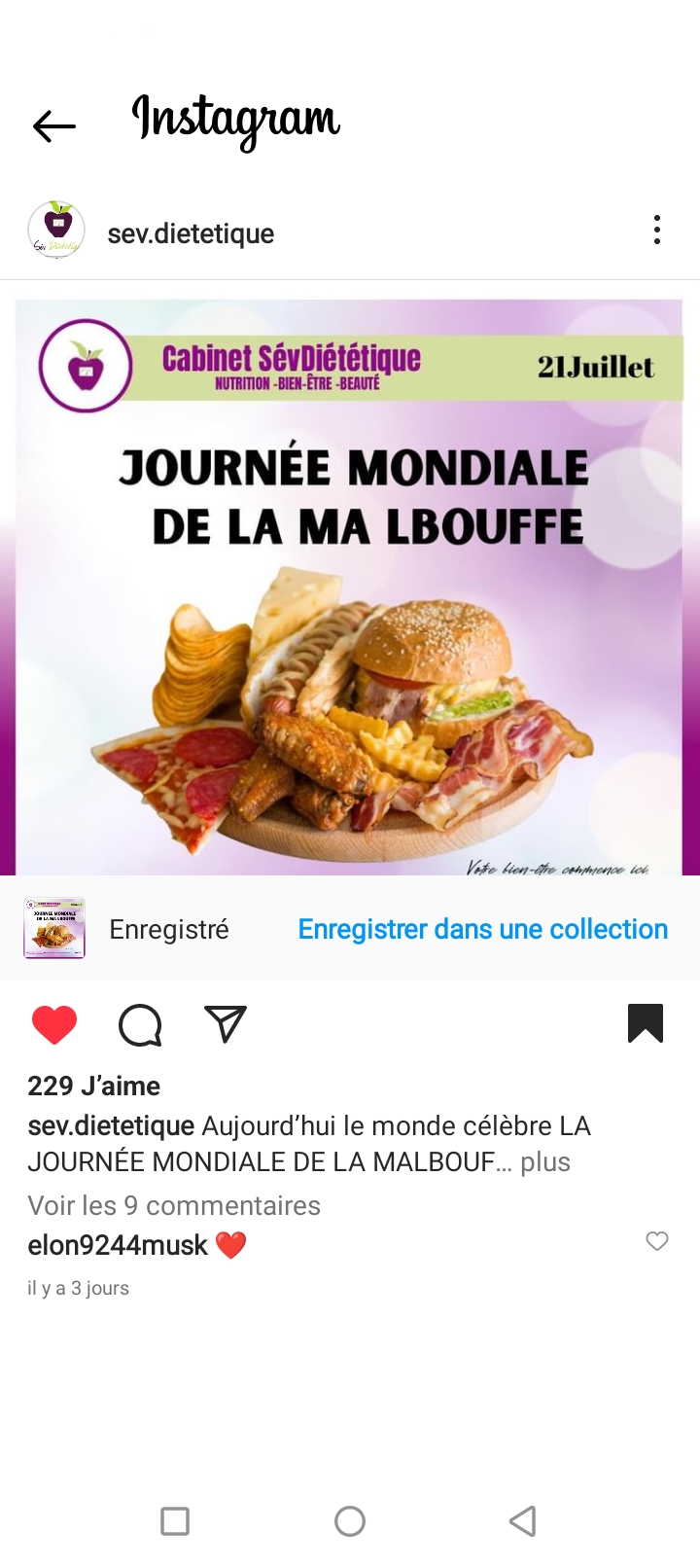The width and height of the screenshot is (700, 1568).
Task: Tap the system home button
Action: tap(350, 1521)
